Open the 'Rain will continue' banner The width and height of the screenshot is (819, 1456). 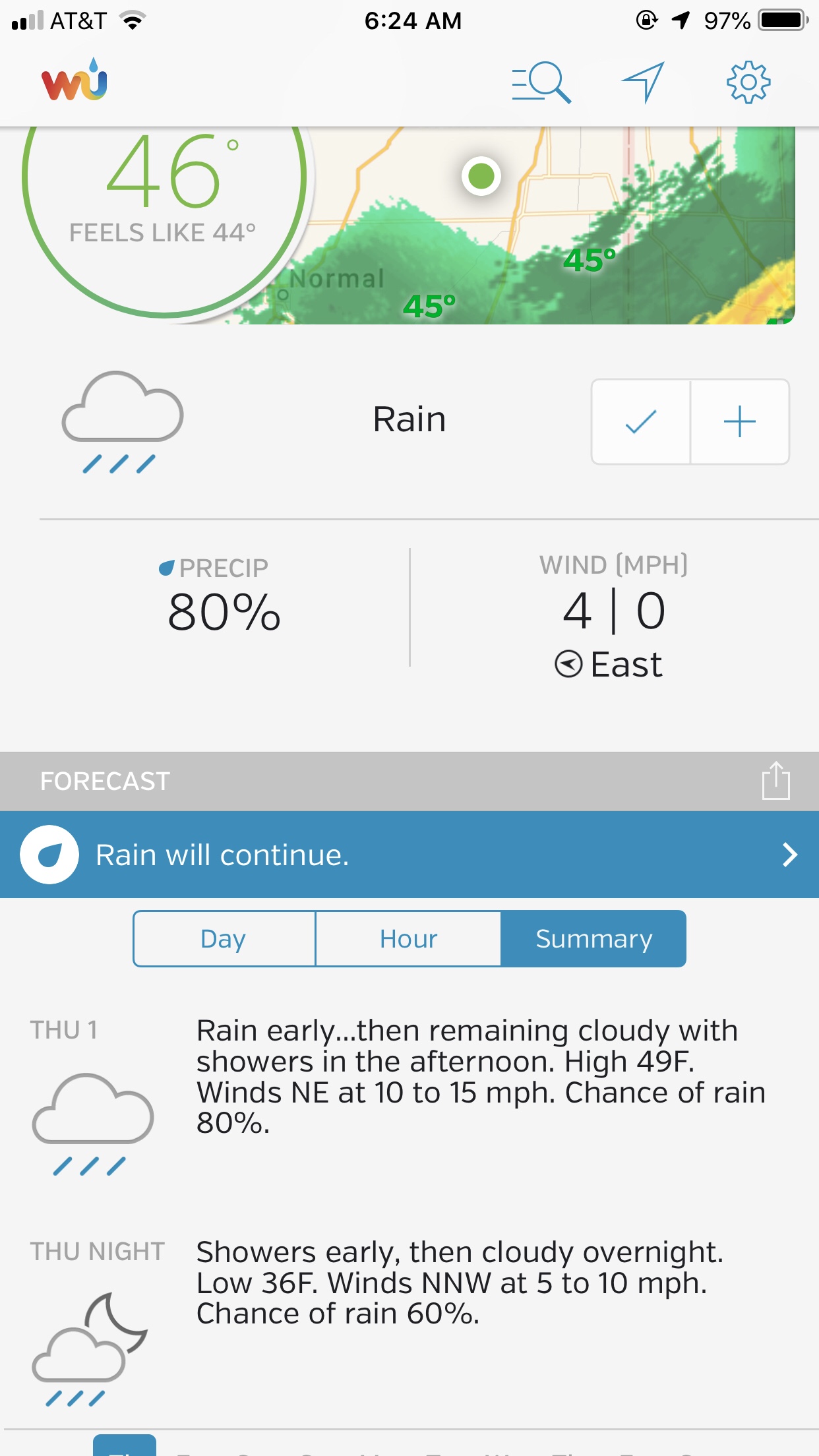[409, 855]
